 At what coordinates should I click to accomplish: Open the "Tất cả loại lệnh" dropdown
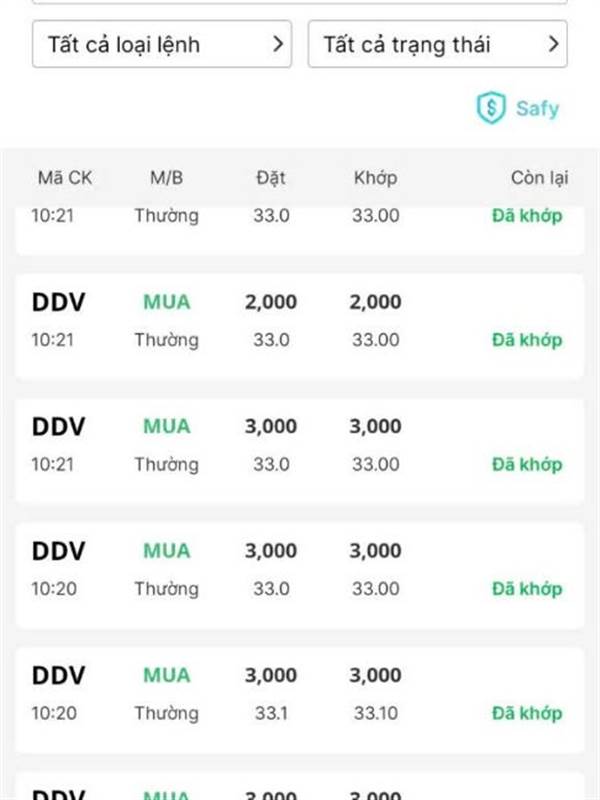point(162,45)
